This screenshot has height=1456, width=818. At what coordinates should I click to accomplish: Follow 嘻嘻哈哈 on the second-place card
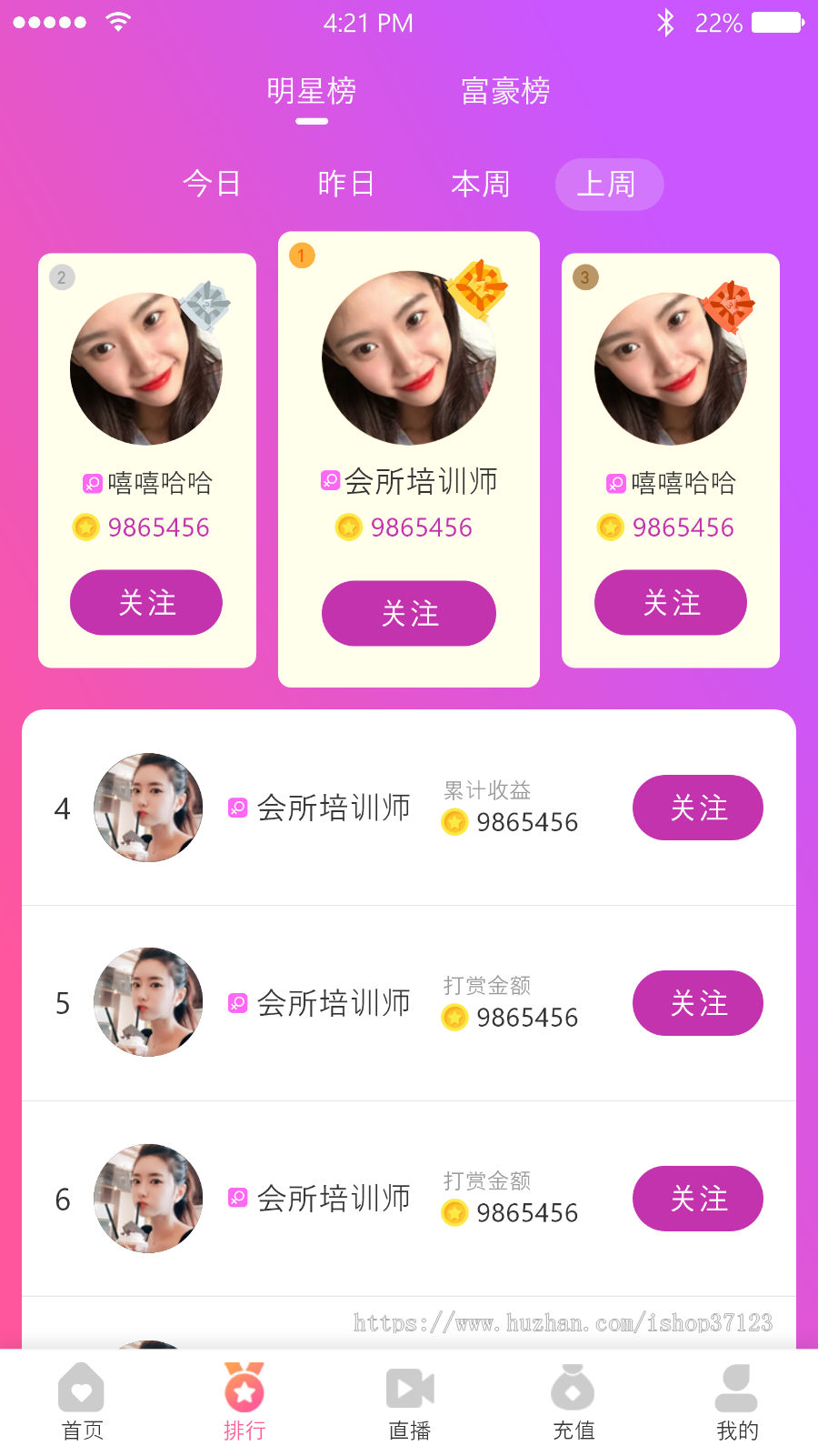click(146, 602)
